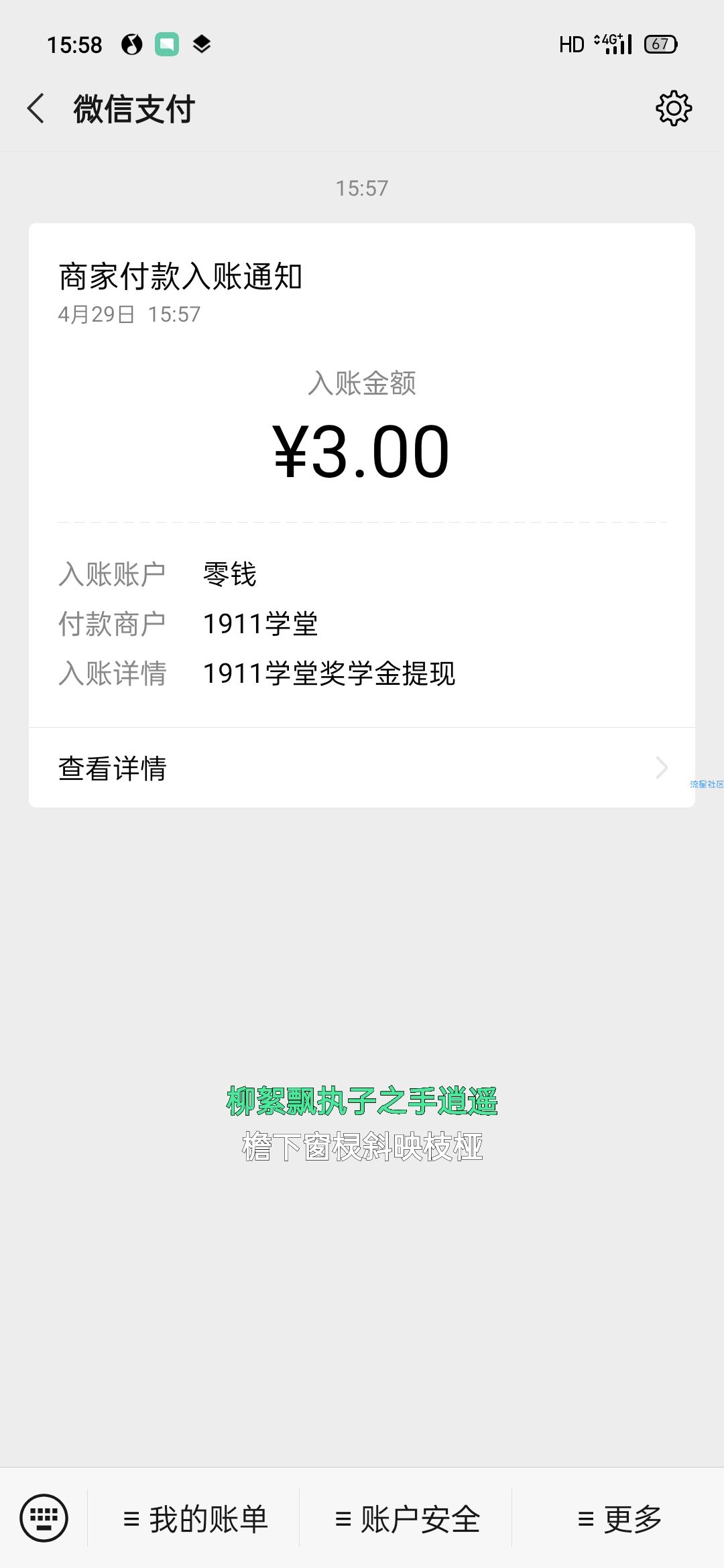Open the settings gear icon
The width and height of the screenshot is (724, 1568).
click(x=674, y=109)
